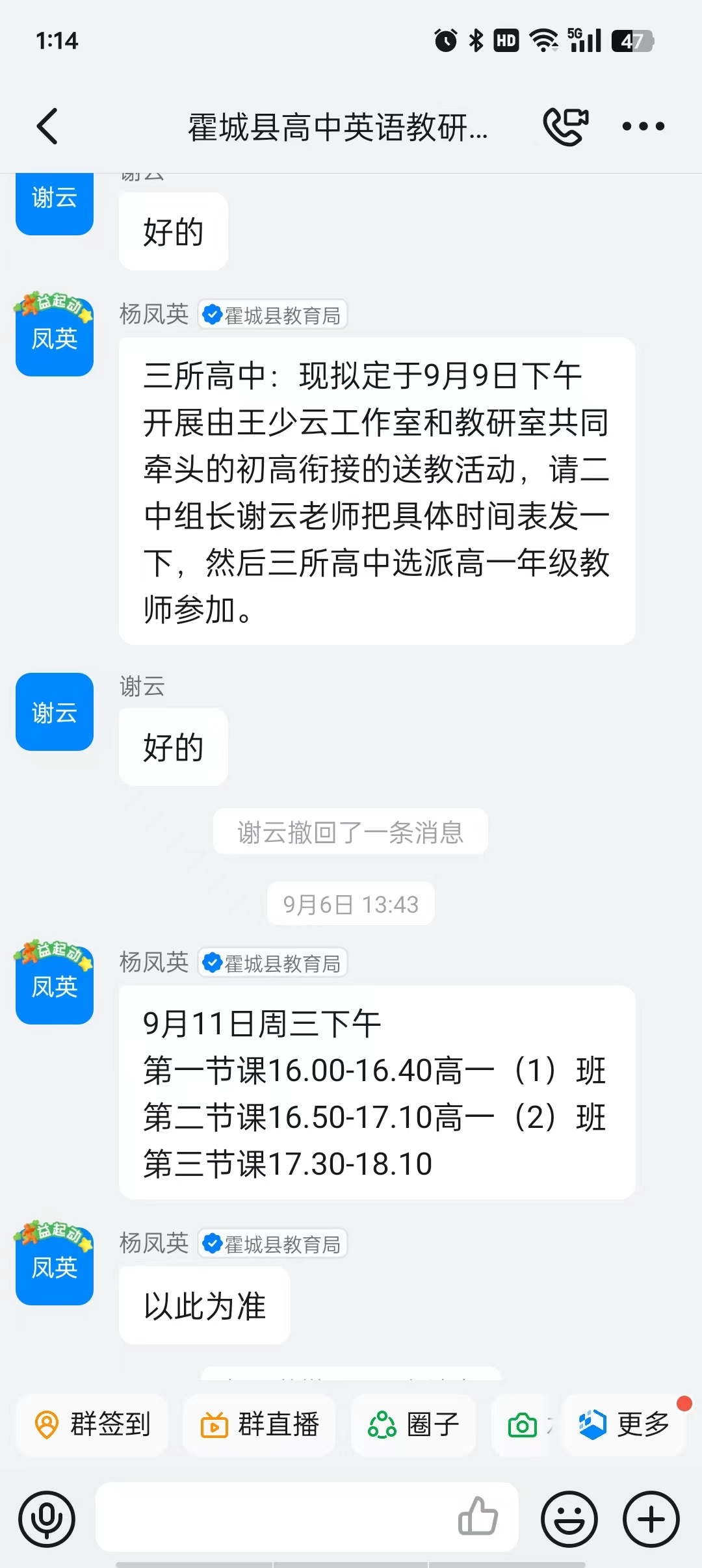
Task: Tap 霍城县教育局 badge above 三所高中 message
Action: coord(273,315)
